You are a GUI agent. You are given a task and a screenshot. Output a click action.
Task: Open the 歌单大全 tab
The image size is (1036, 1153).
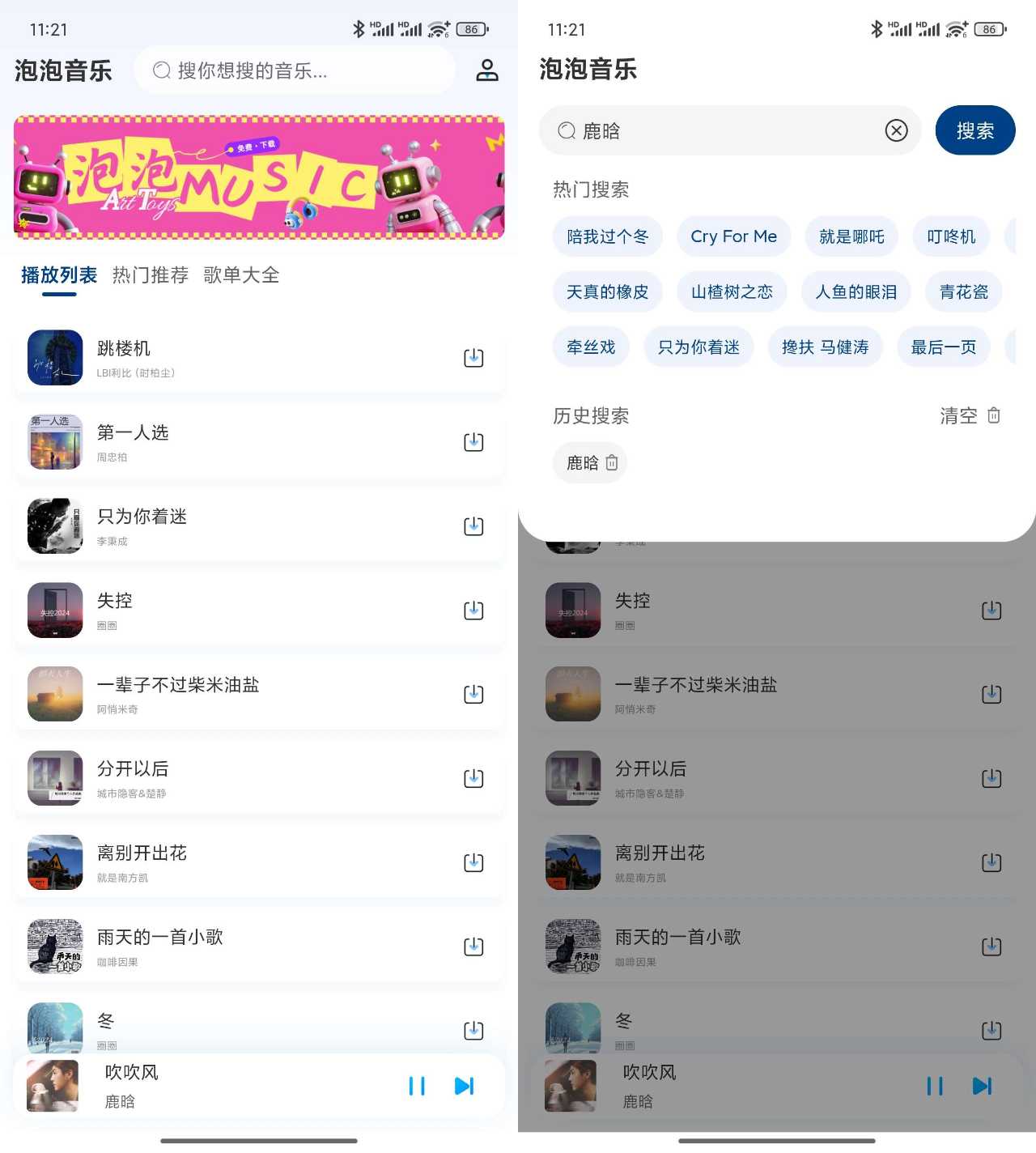[240, 275]
